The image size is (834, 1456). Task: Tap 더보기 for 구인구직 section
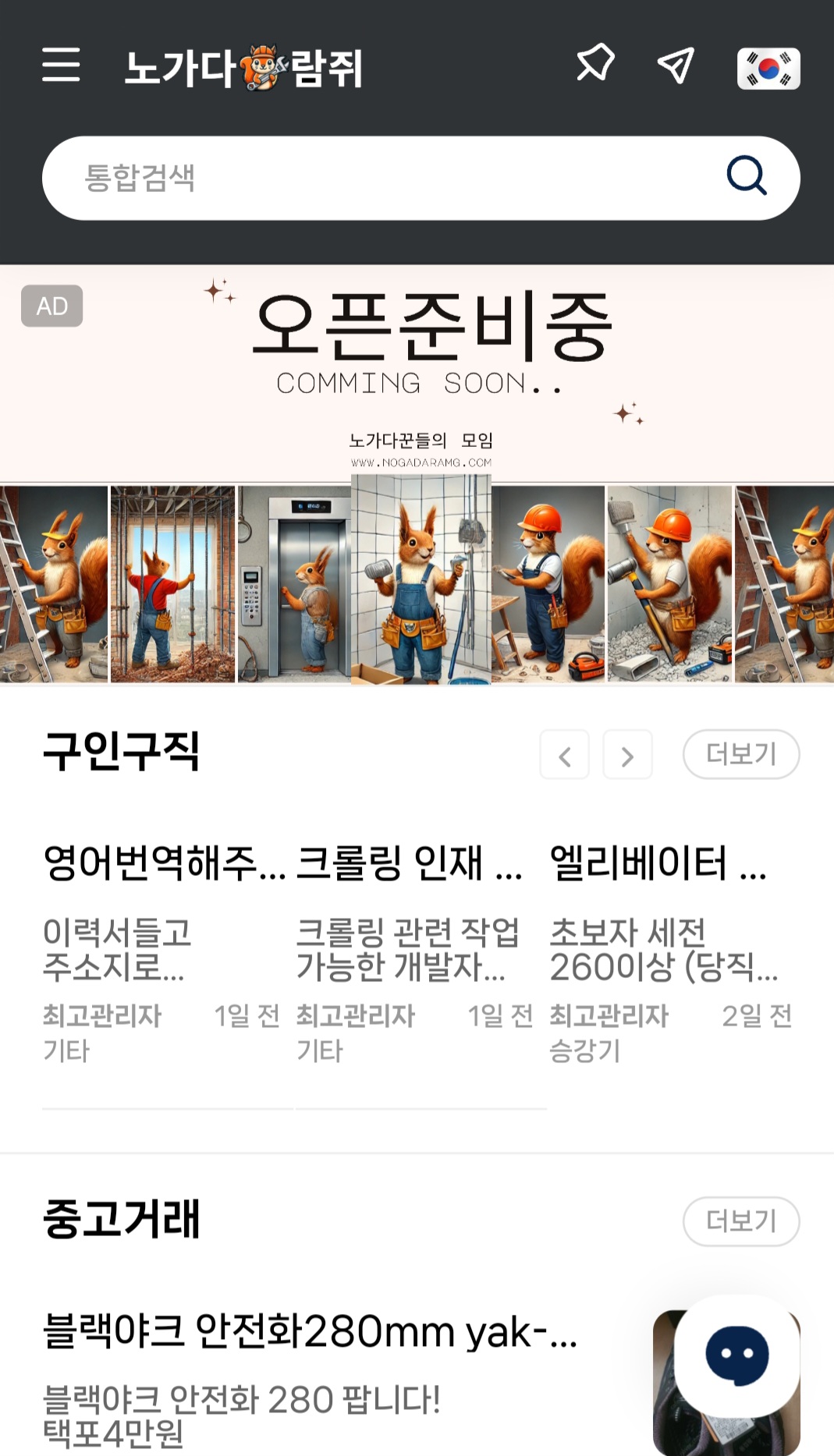[740, 754]
